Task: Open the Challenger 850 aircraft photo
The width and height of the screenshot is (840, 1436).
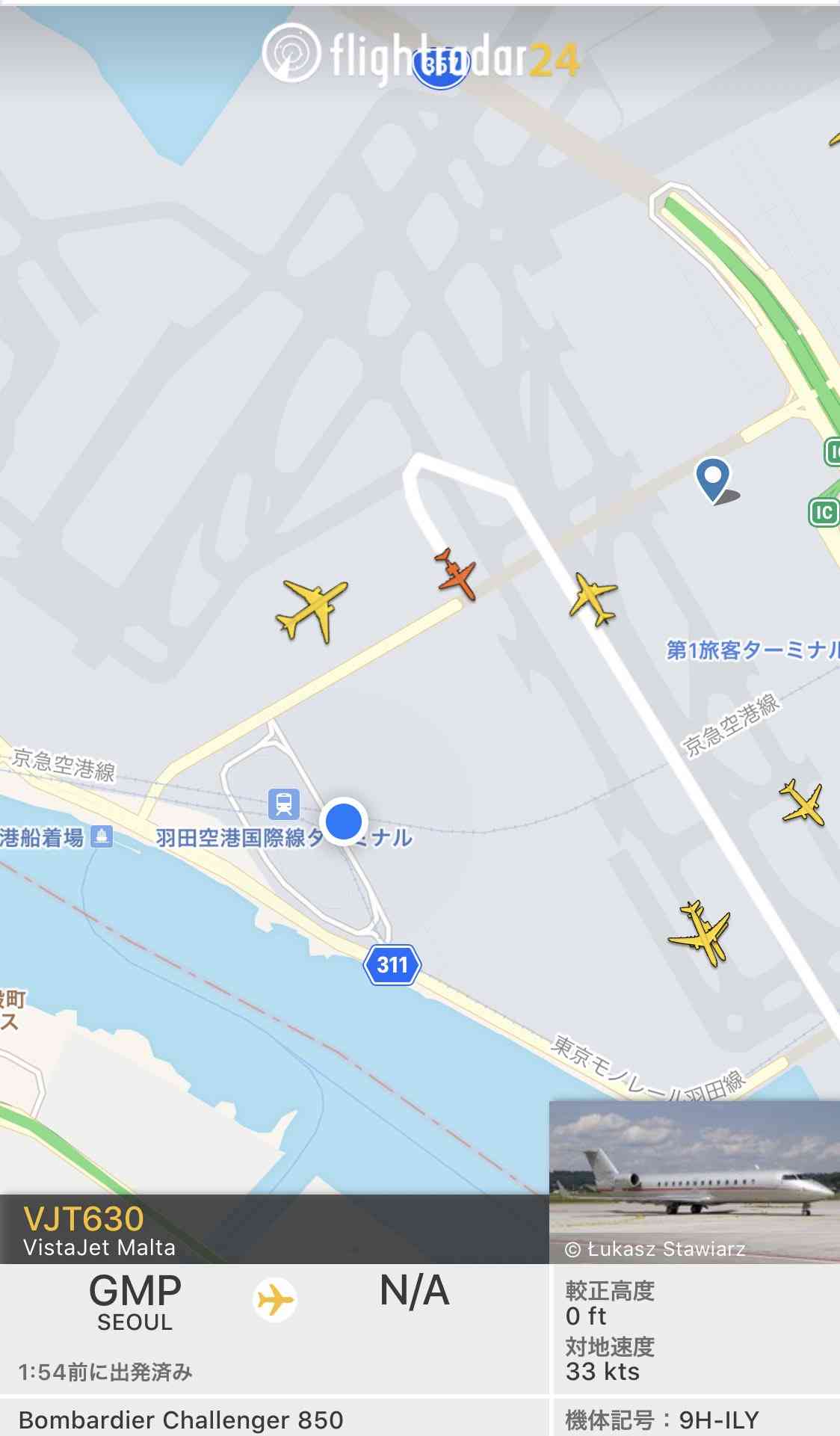Action: click(694, 1182)
